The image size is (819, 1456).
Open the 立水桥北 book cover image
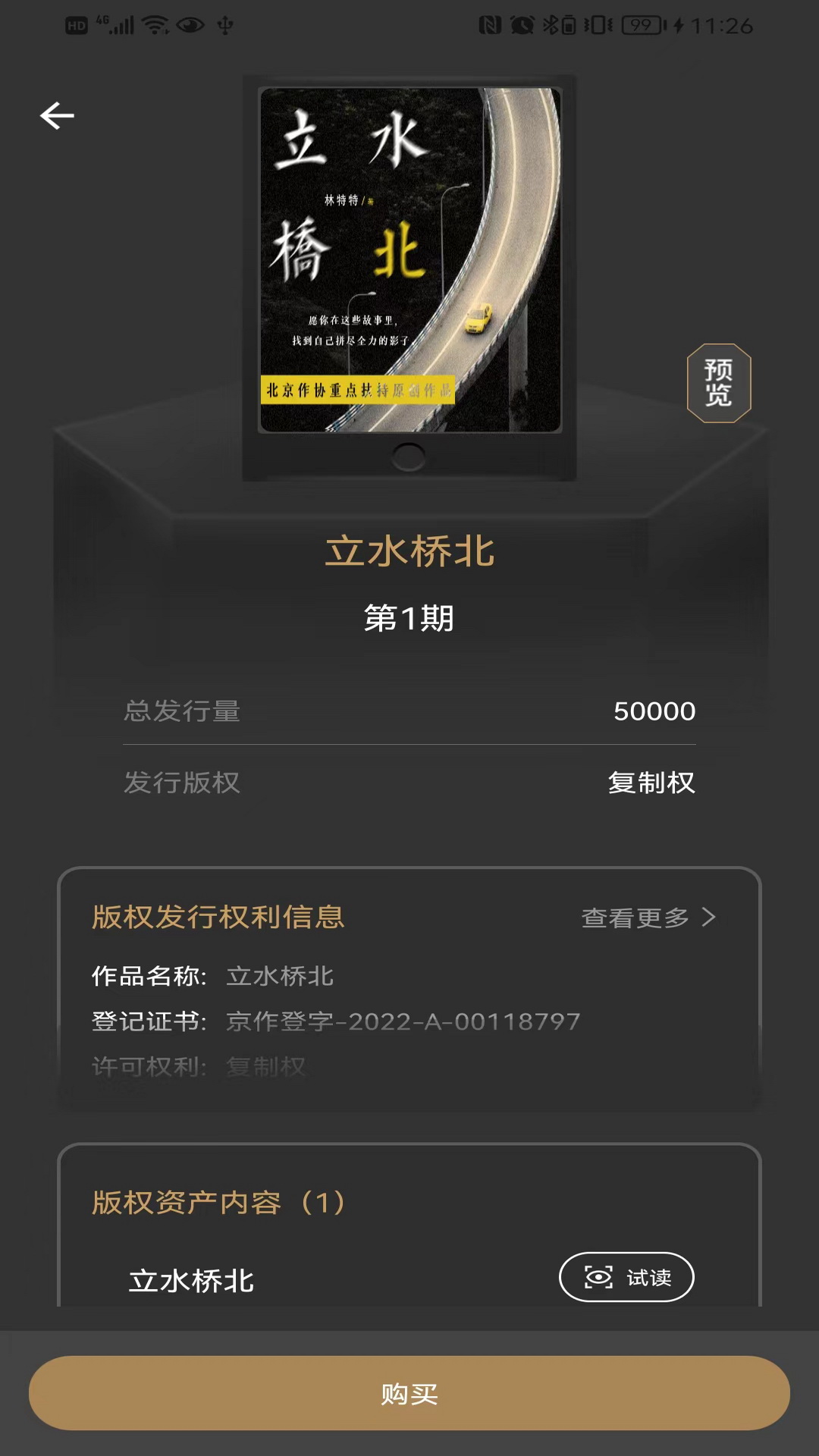[x=409, y=260]
